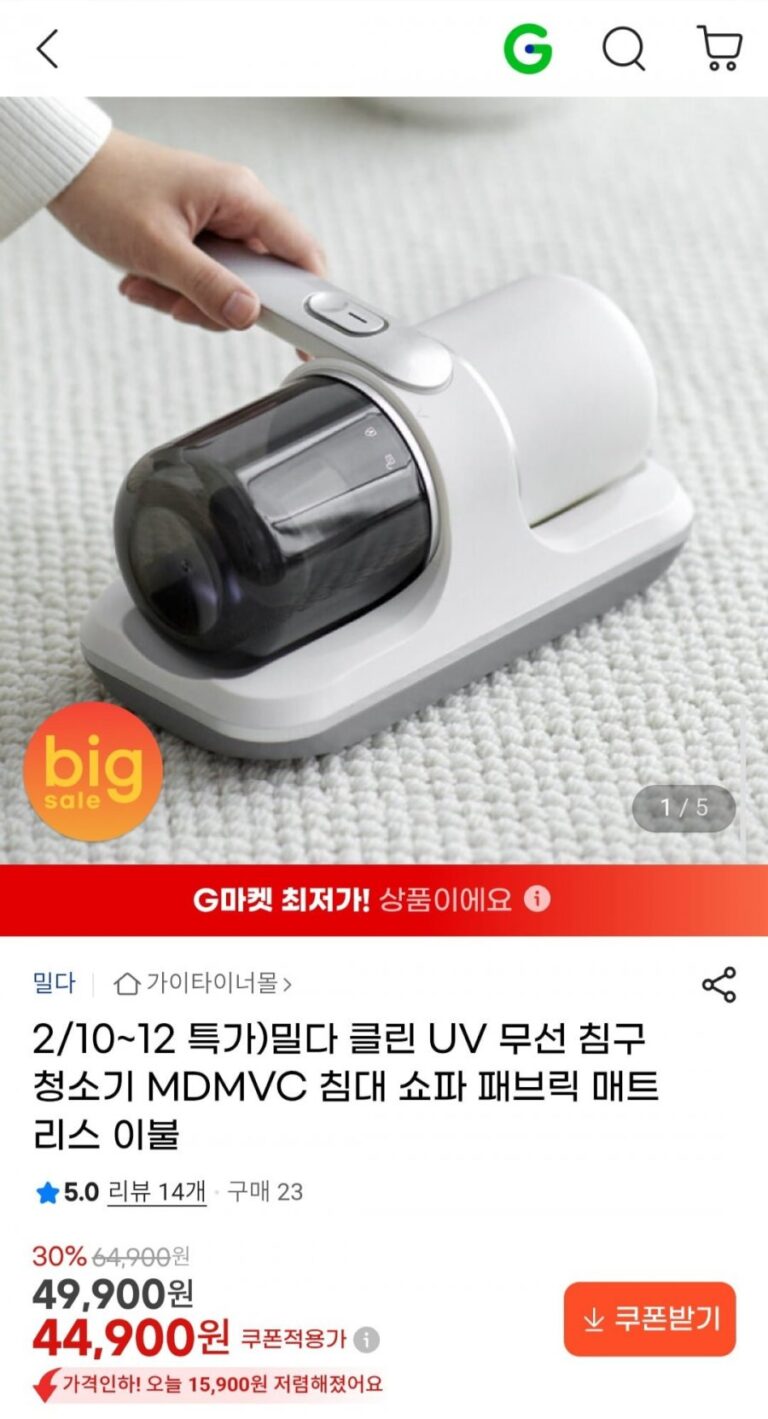Open the 리뷰 14개 reviews link
The height and width of the screenshot is (1419, 768).
pyautogui.click(x=157, y=1192)
